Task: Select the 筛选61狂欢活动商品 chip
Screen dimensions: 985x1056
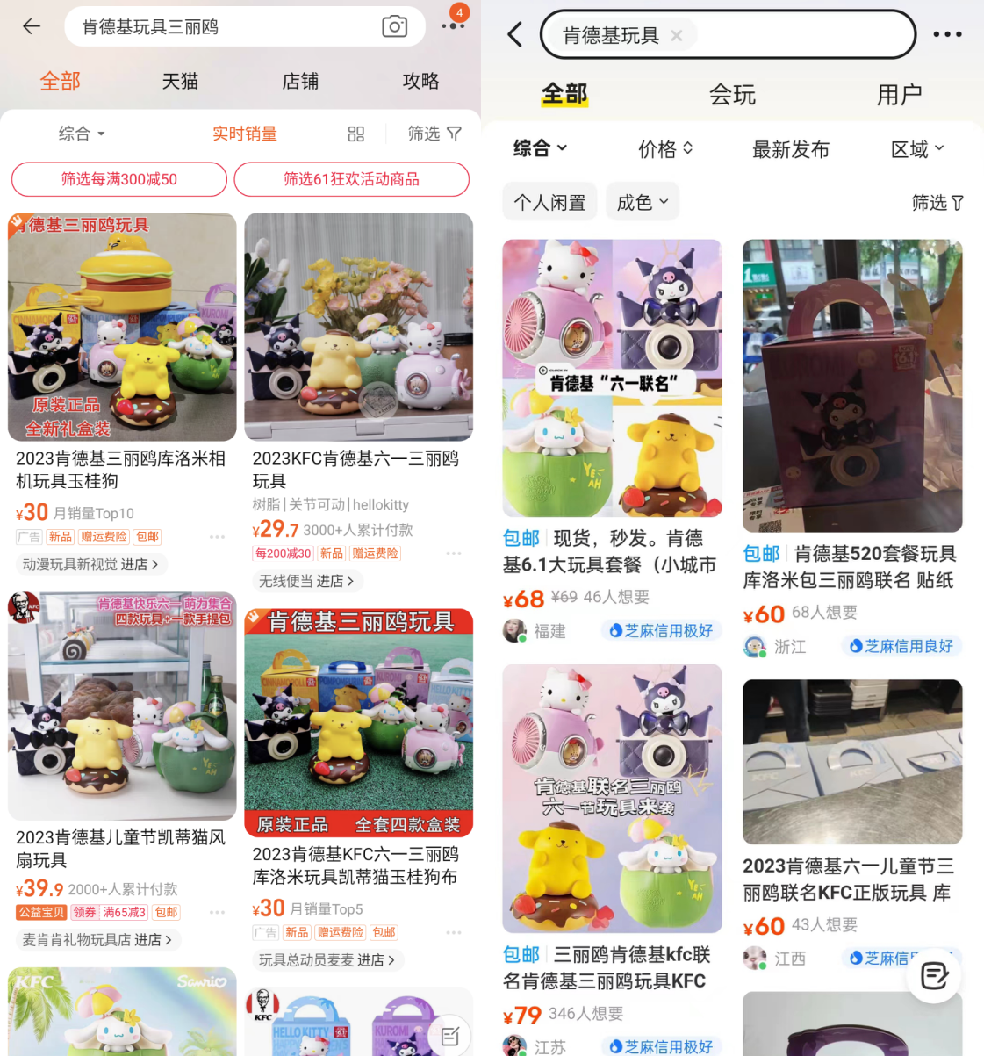Action: (x=351, y=179)
